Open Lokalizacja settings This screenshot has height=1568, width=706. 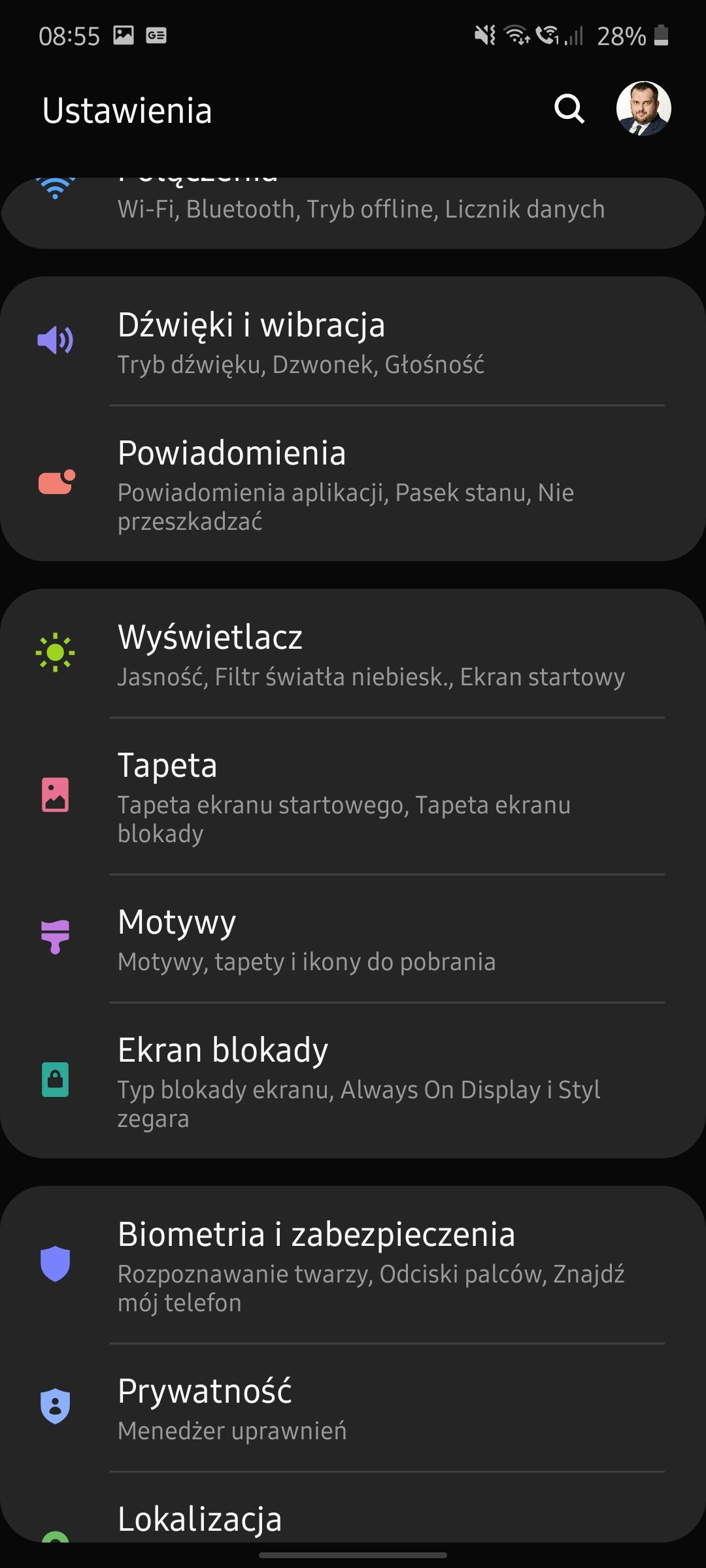(x=353, y=1508)
